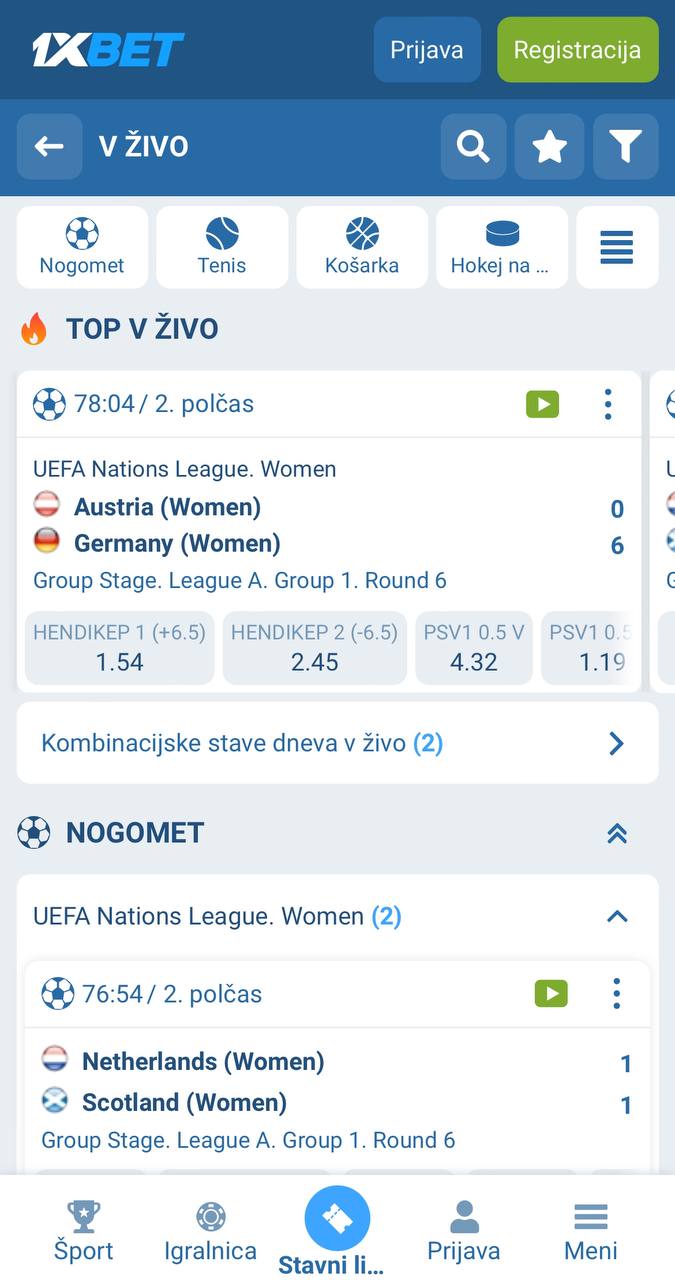Pick Hendikep 1 (+6.5) odds 1.54
This screenshot has width=675, height=1280.
[x=119, y=648]
